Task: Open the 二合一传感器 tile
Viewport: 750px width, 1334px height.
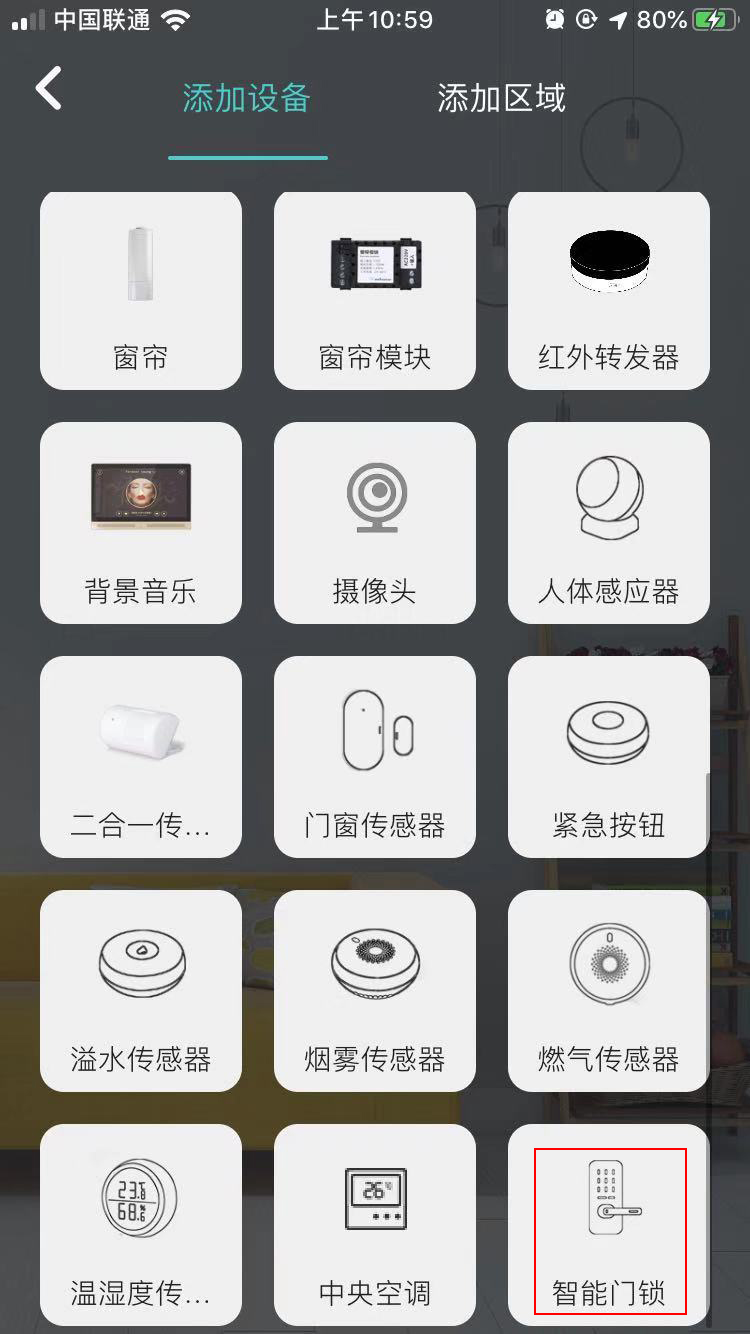Action: (141, 757)
